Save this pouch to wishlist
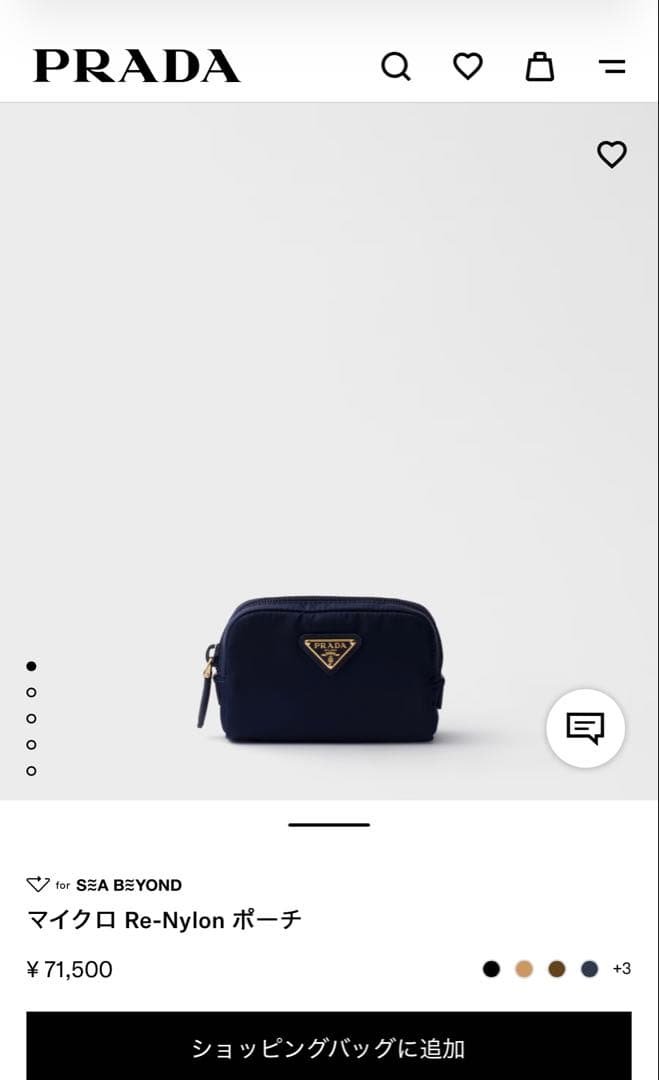Viewport: 659px width, 1080px height. click(612, 154)
